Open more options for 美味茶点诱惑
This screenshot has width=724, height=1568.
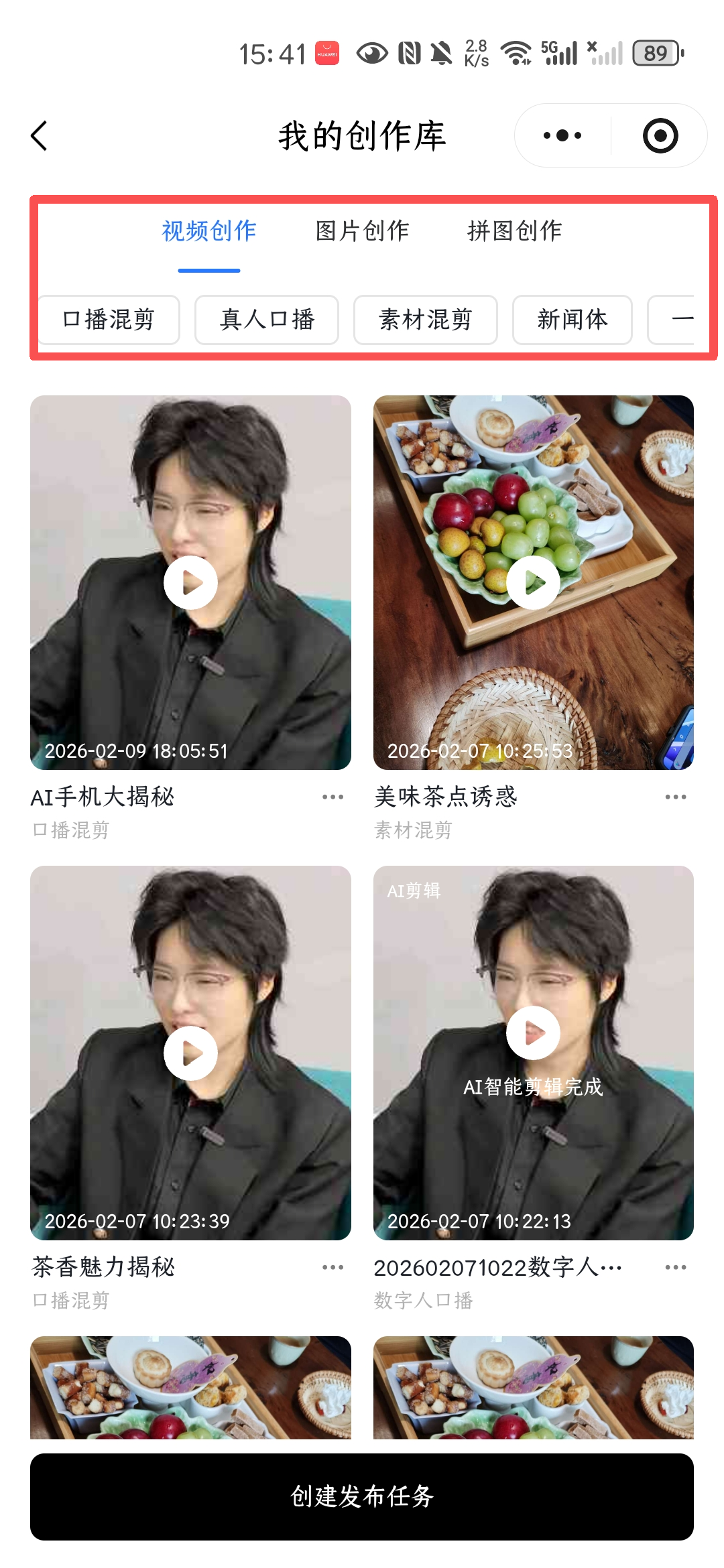point(676,797)
